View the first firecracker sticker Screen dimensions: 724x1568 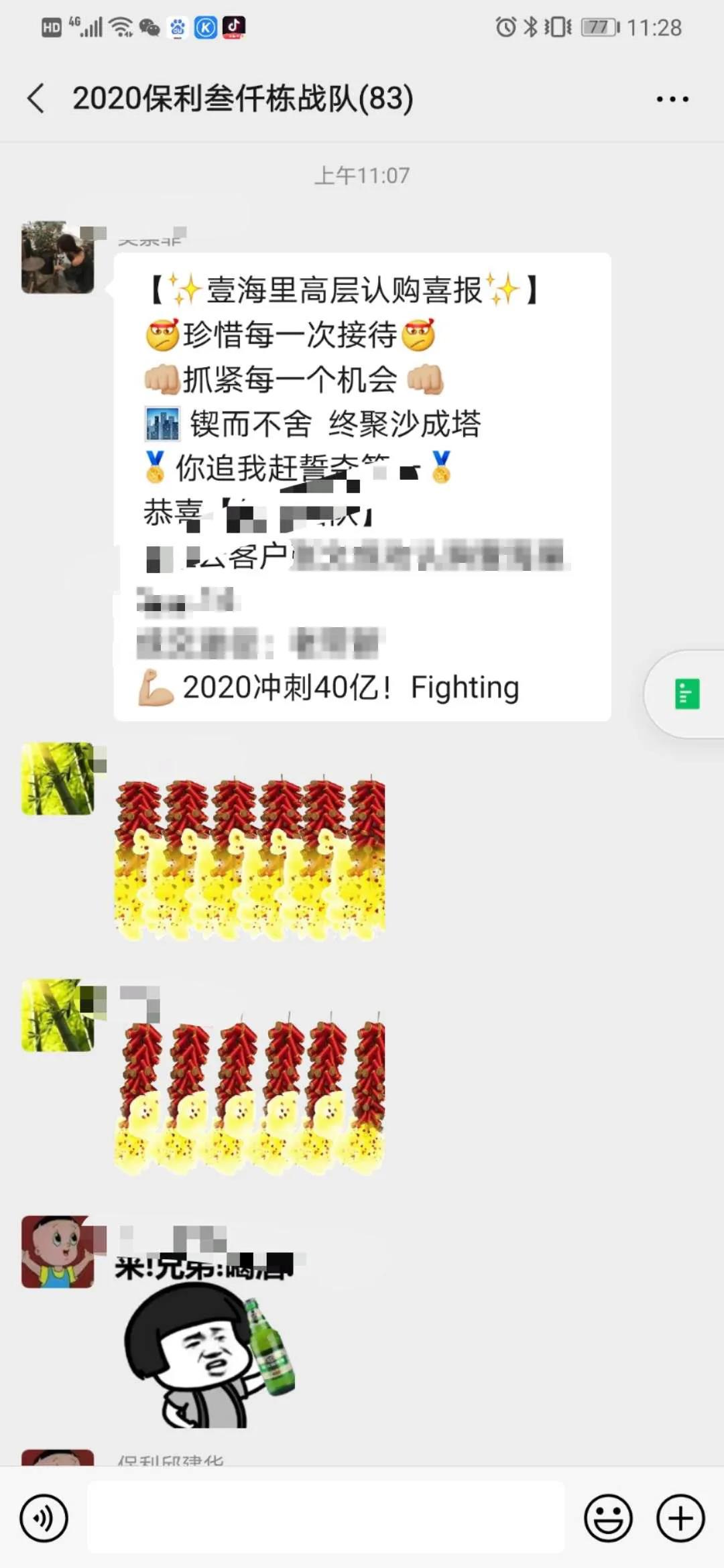(249, 858)
